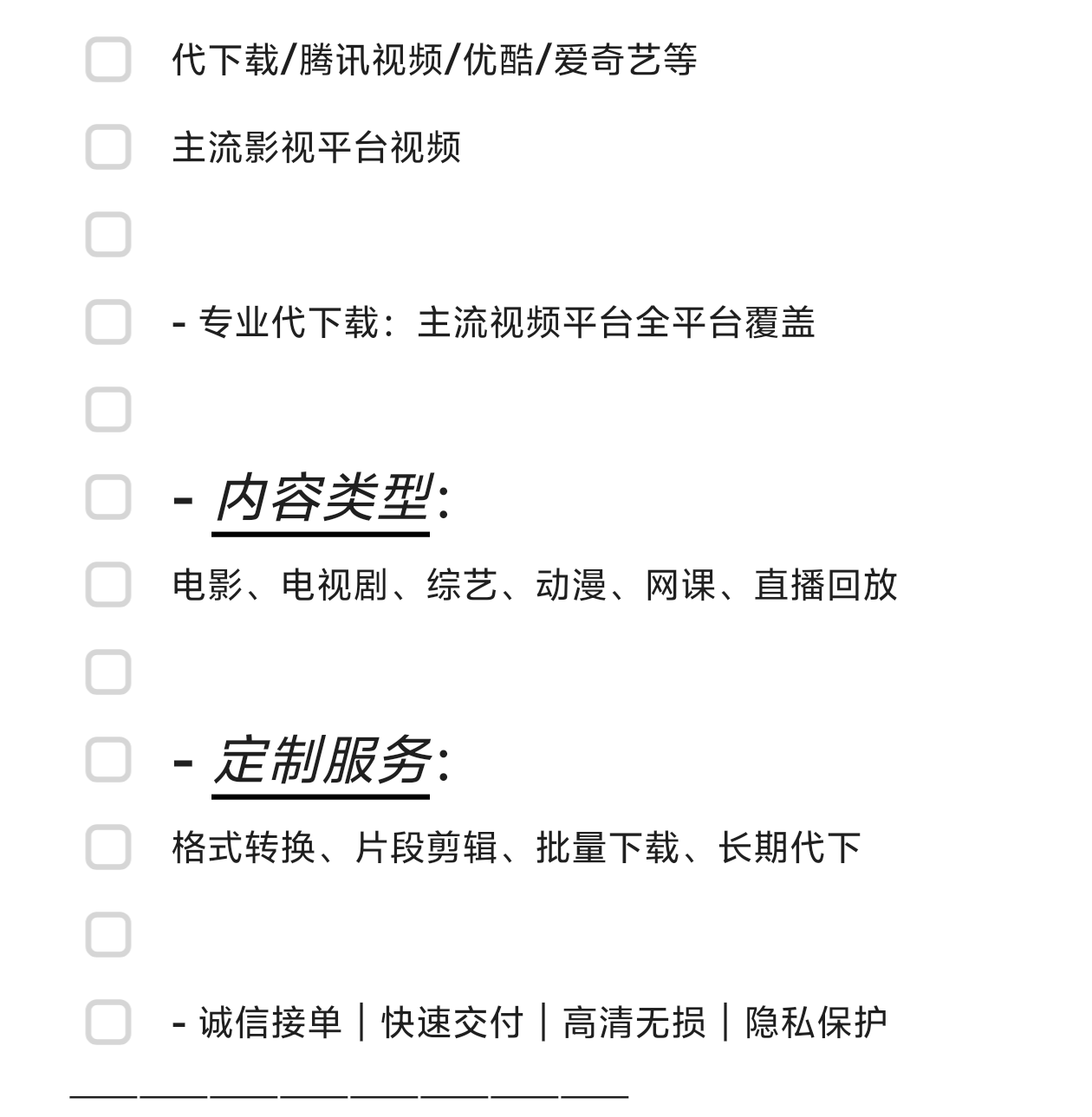Mark the 电影、电视剧、综艺 line as done
Viewport: 1092px width, 1117px height.
click(x=108, y=585)
